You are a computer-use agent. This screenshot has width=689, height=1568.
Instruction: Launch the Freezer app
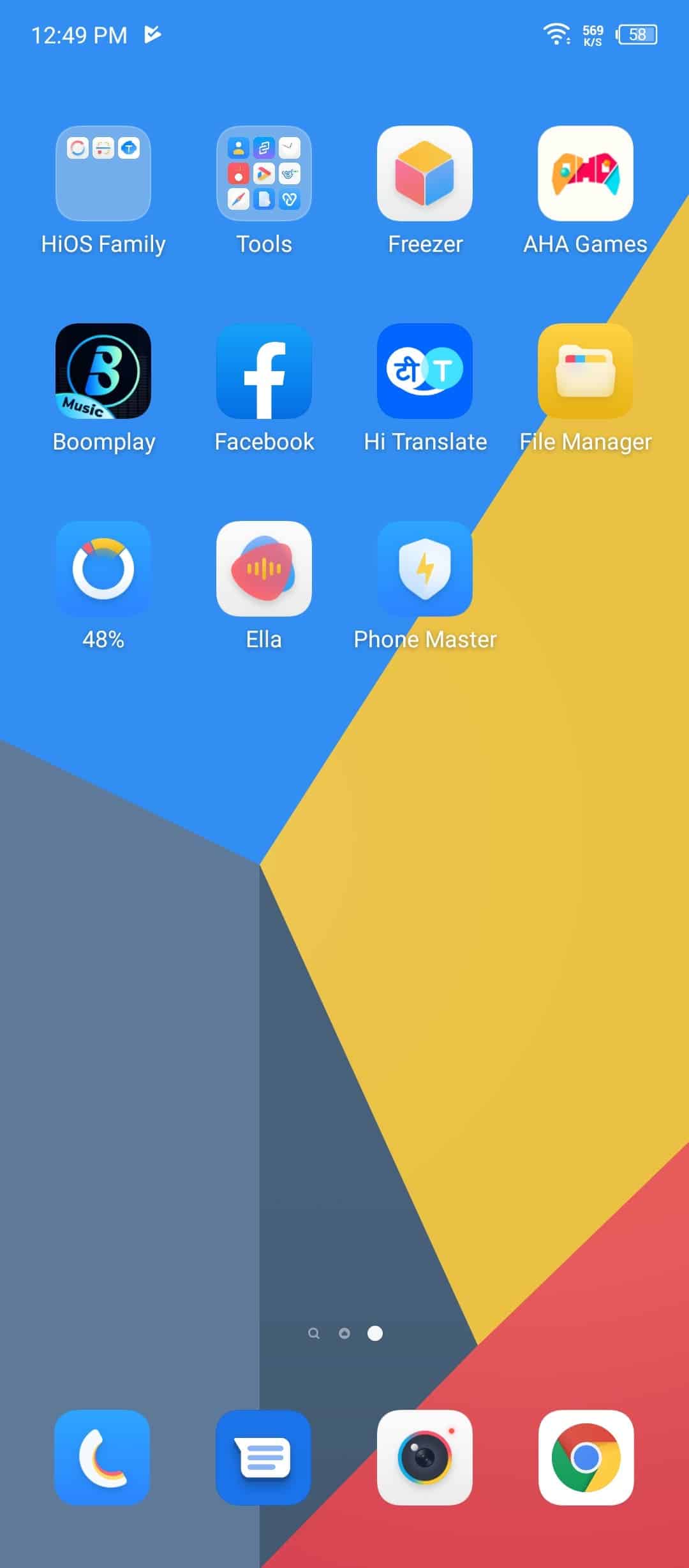point(425,173)
